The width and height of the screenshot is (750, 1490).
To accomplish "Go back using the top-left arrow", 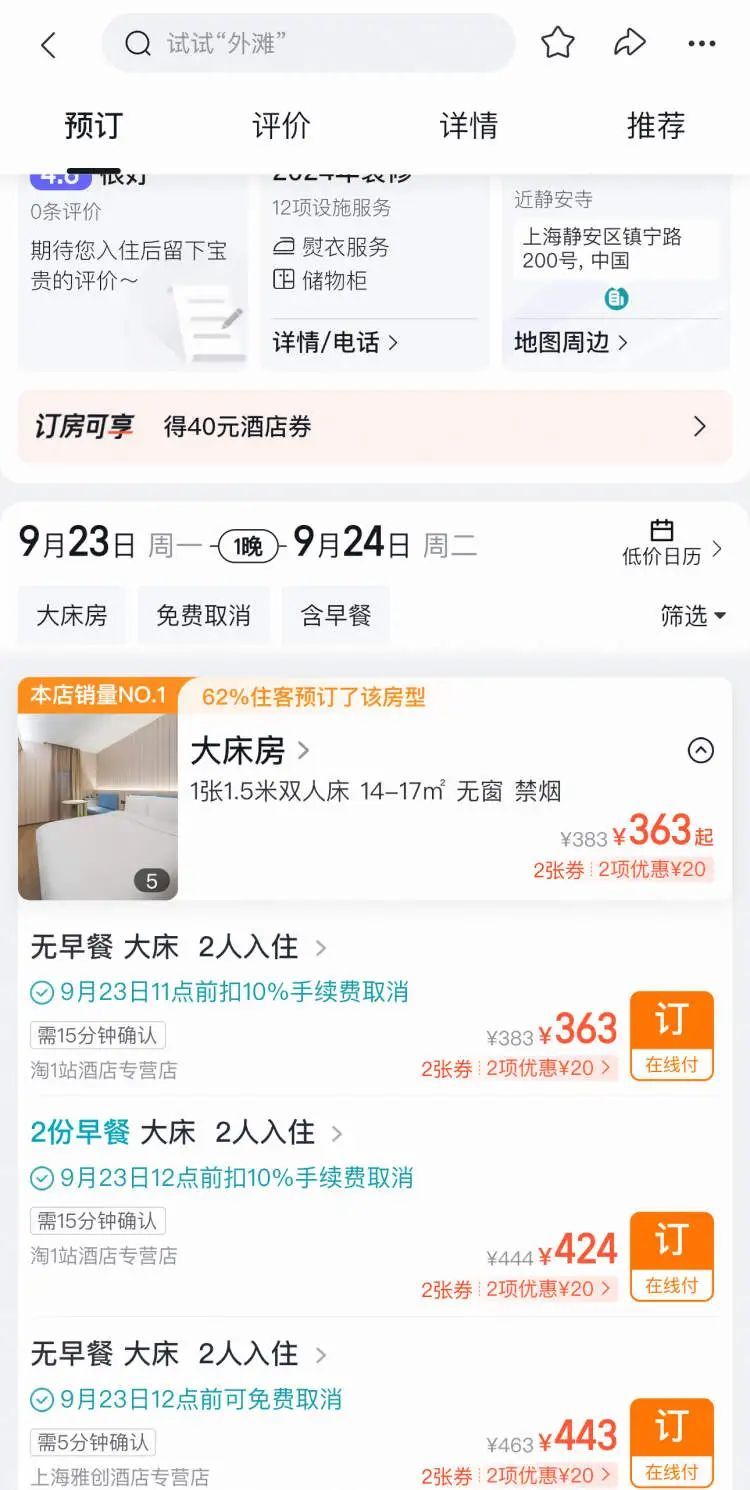I will (x=48, y=44).
